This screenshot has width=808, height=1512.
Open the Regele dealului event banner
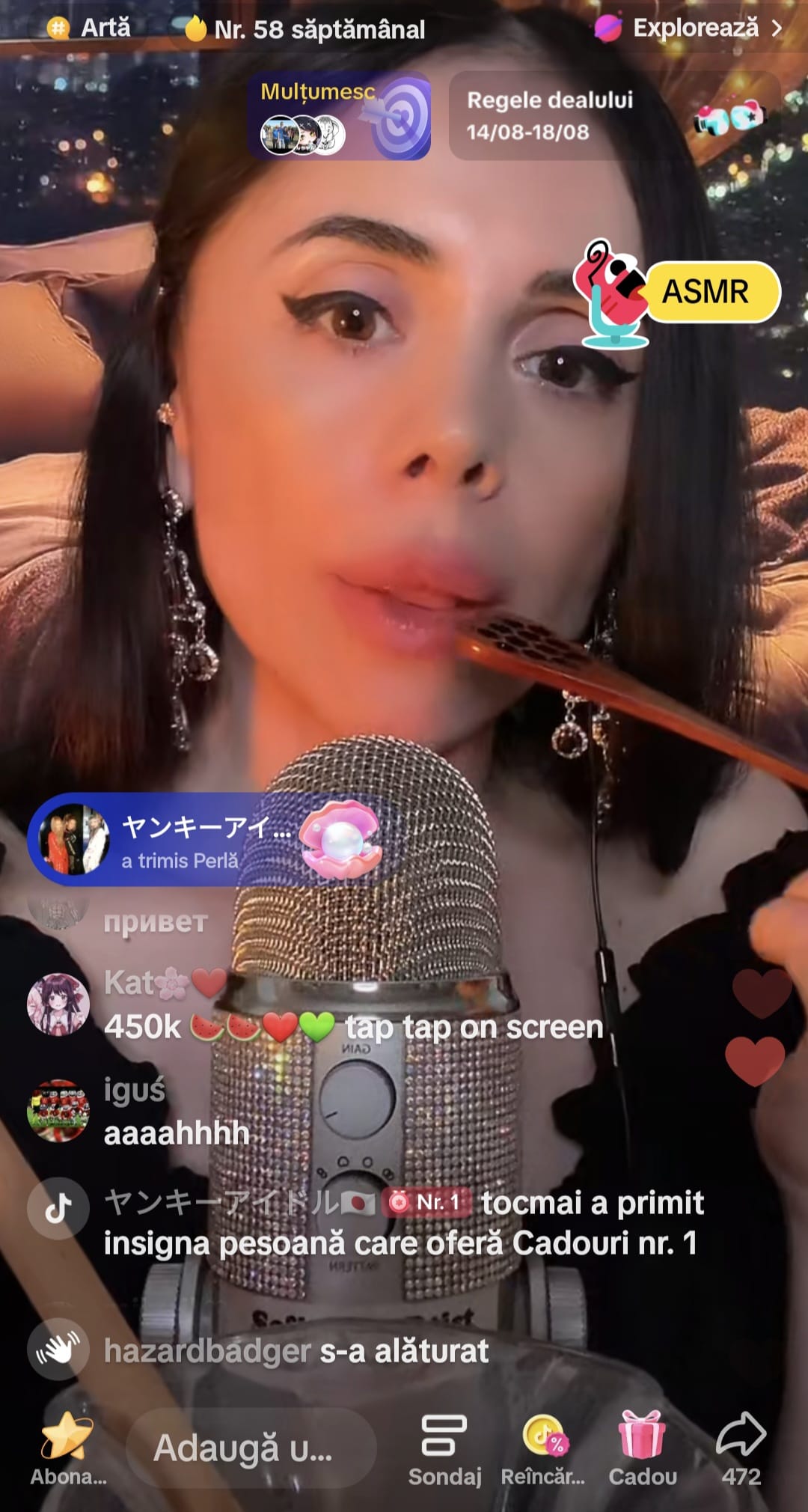pyautogui.click(x=550, y=116)
